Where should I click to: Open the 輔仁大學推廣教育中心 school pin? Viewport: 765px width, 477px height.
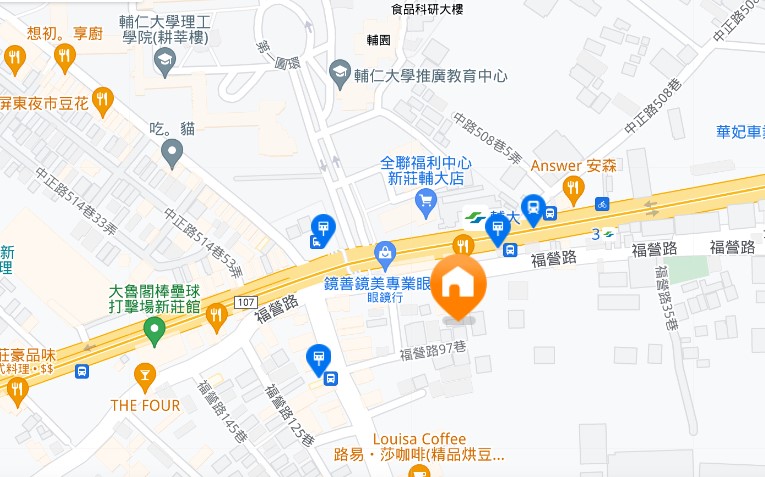point(340,73)
